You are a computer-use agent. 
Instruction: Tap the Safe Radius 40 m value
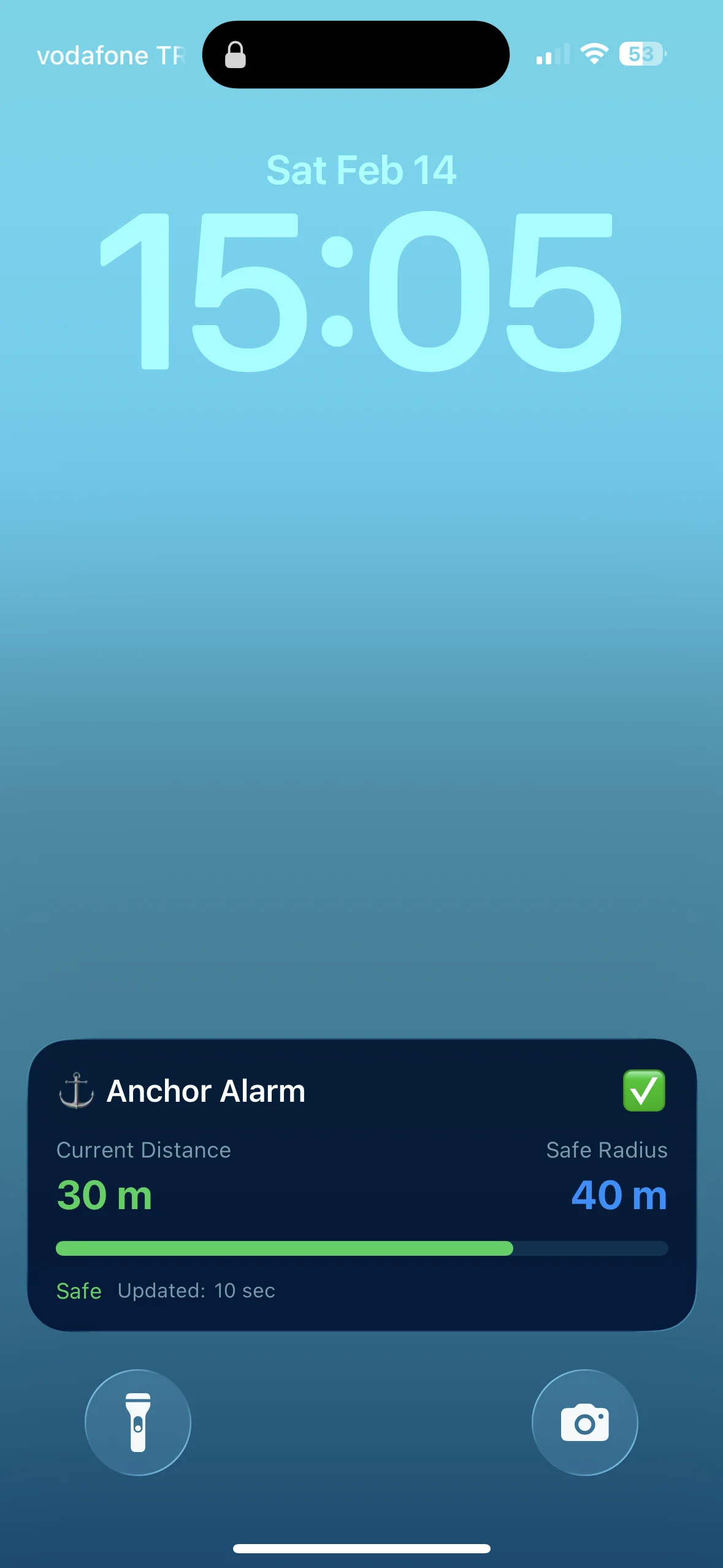pyautogui.click(x=618, y=1195)
